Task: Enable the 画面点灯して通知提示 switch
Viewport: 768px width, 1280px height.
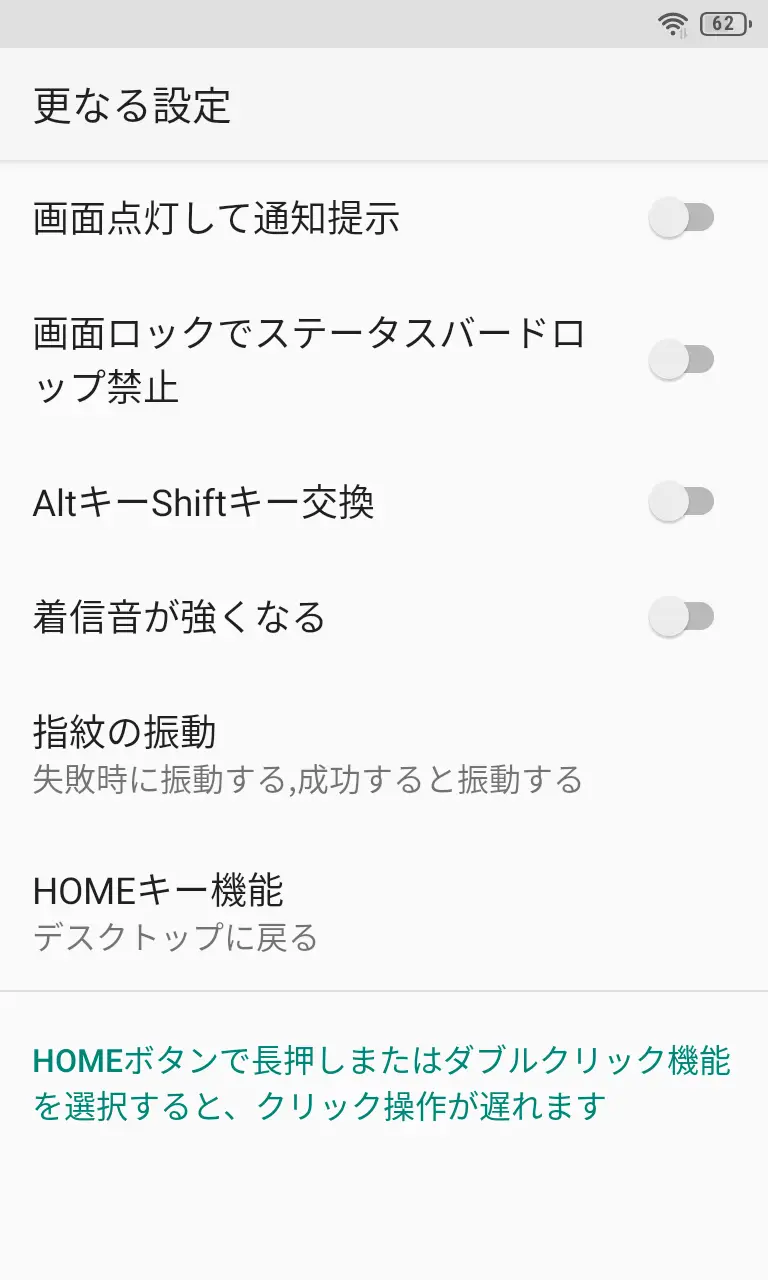Action: coord(681,217)
